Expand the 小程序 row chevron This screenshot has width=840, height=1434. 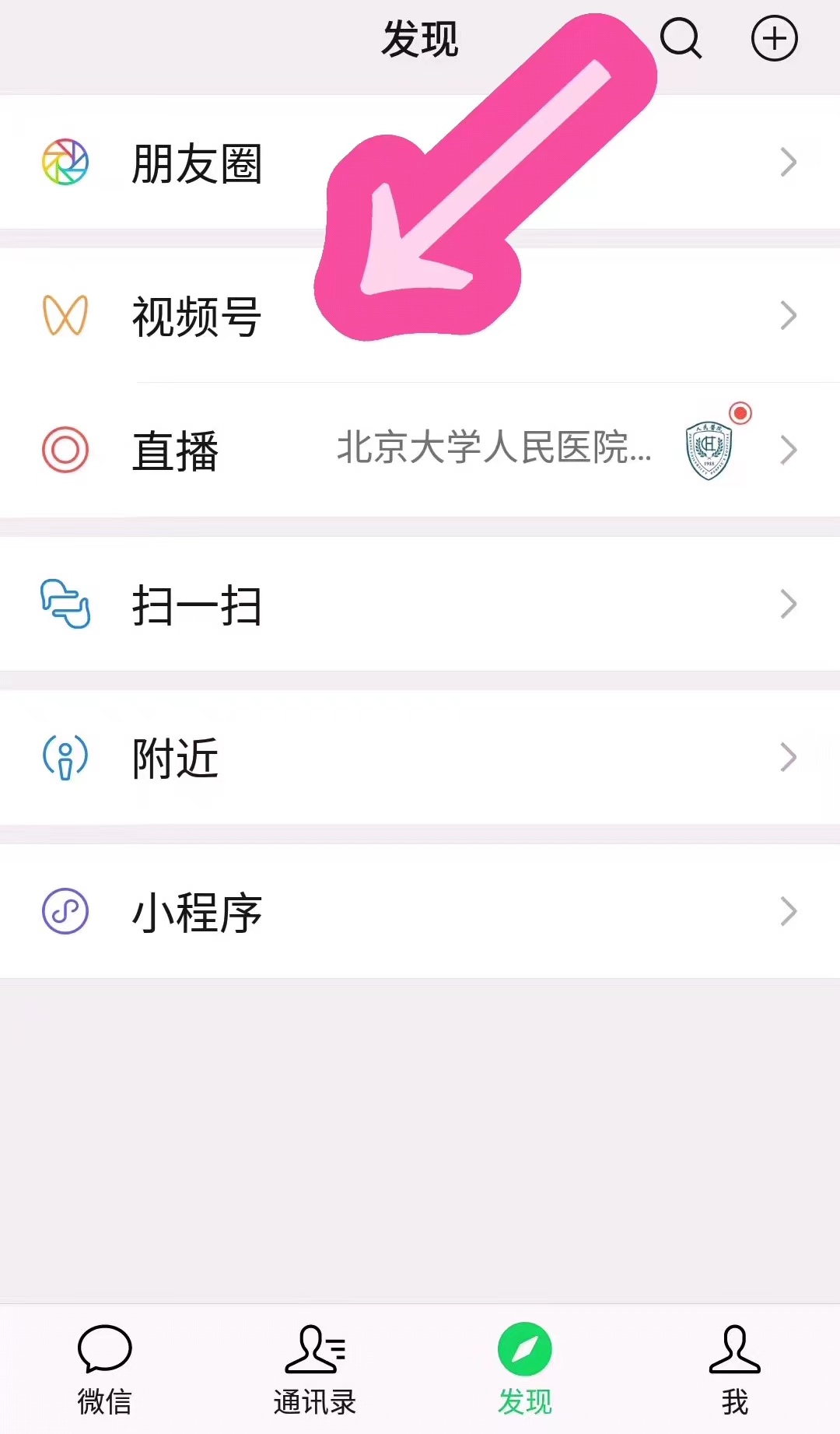790,909
